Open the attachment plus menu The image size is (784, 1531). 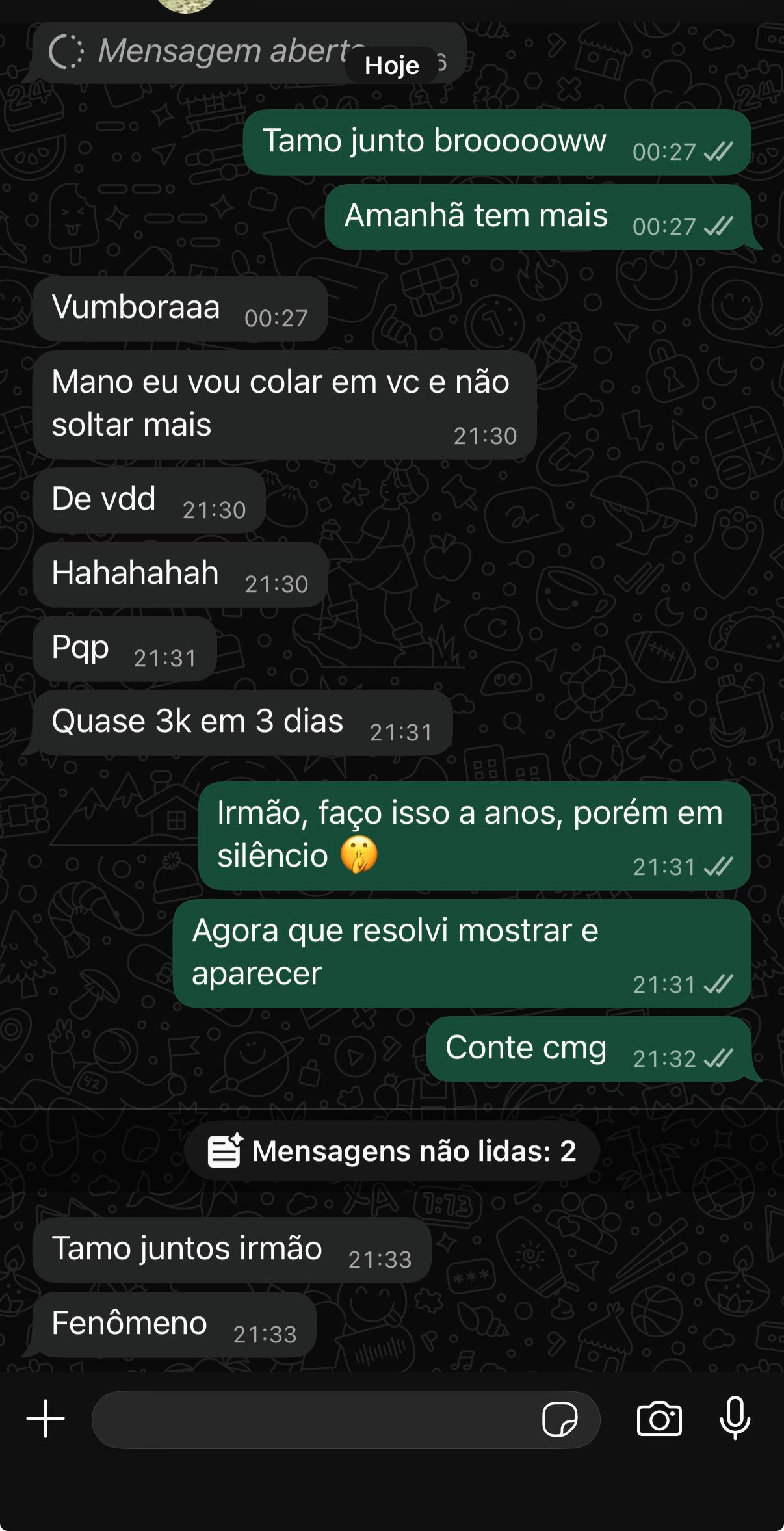pos(46,1419)
